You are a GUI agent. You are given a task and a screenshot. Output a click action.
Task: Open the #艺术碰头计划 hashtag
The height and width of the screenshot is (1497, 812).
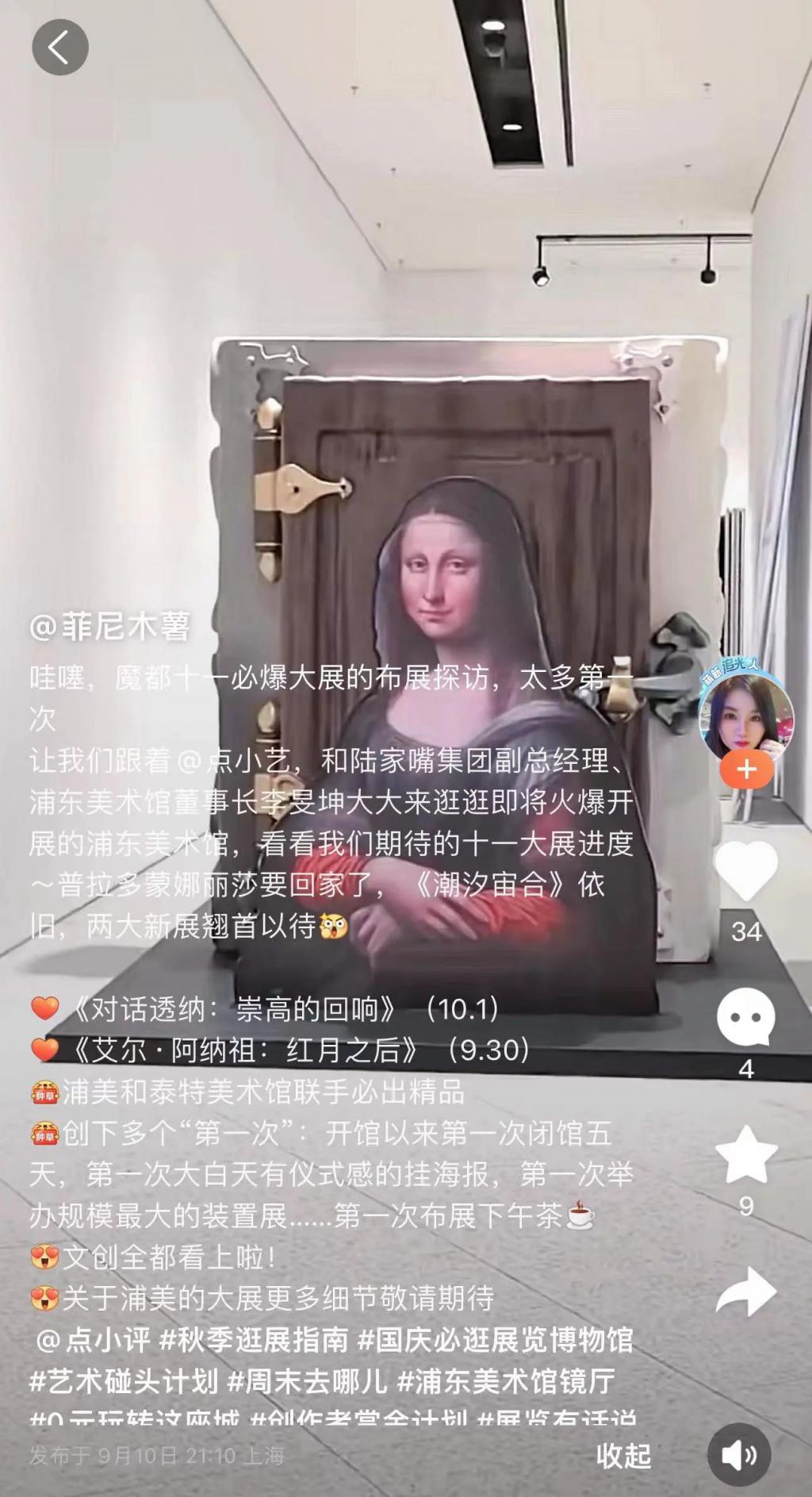123,1381
